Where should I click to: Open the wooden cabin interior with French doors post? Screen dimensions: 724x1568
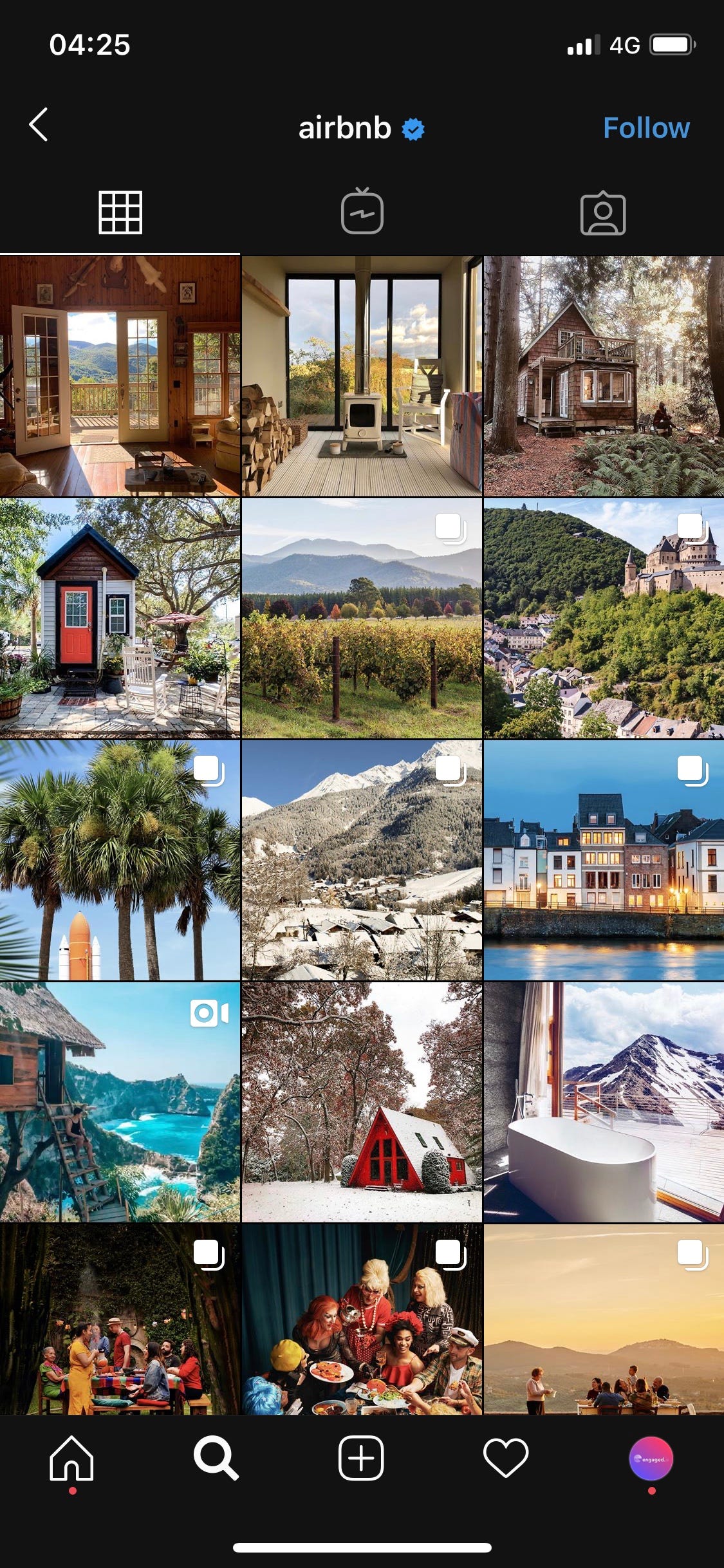tap(120, 376)
